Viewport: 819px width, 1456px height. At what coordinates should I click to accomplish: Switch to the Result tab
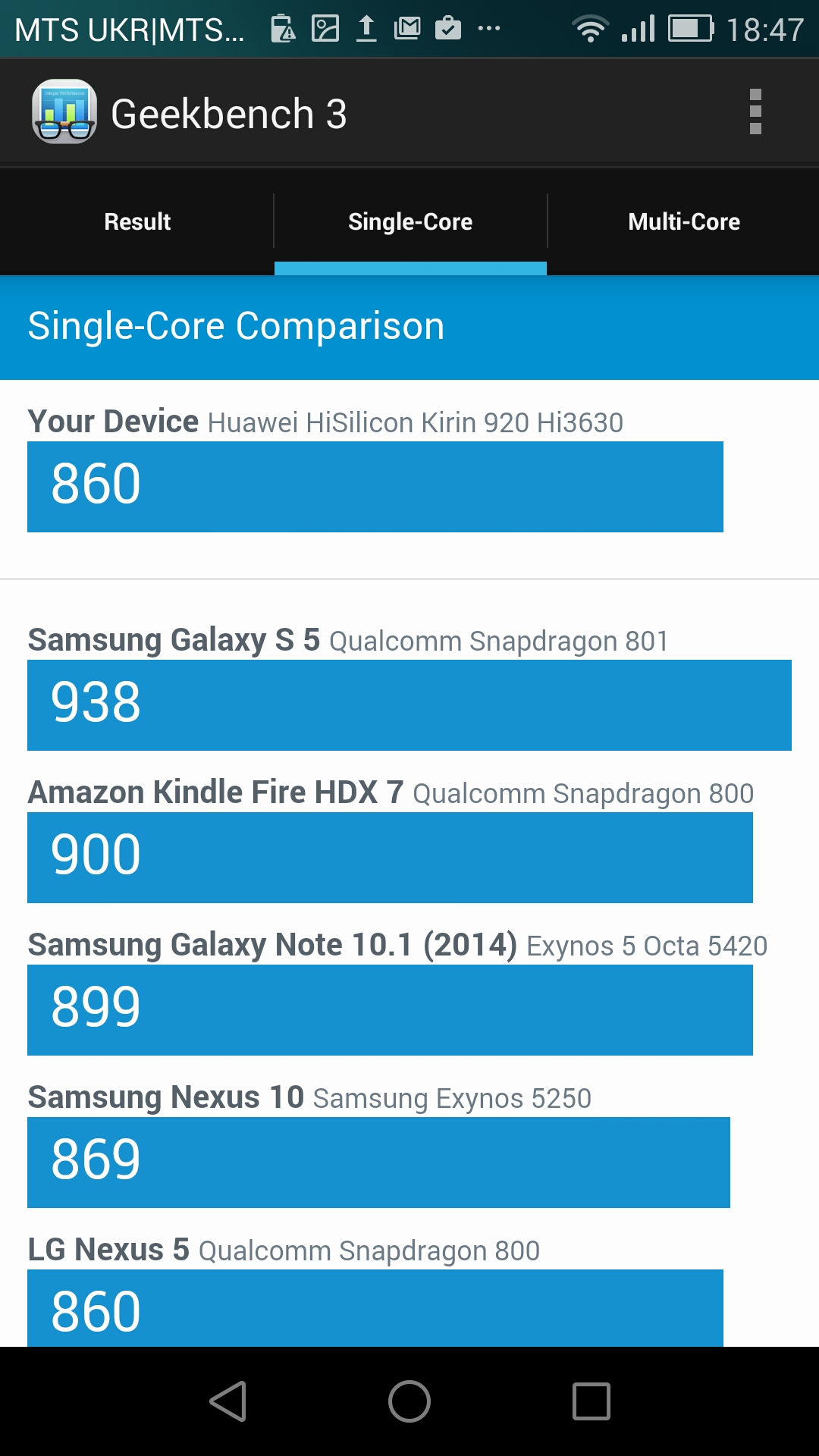[137, 221]
